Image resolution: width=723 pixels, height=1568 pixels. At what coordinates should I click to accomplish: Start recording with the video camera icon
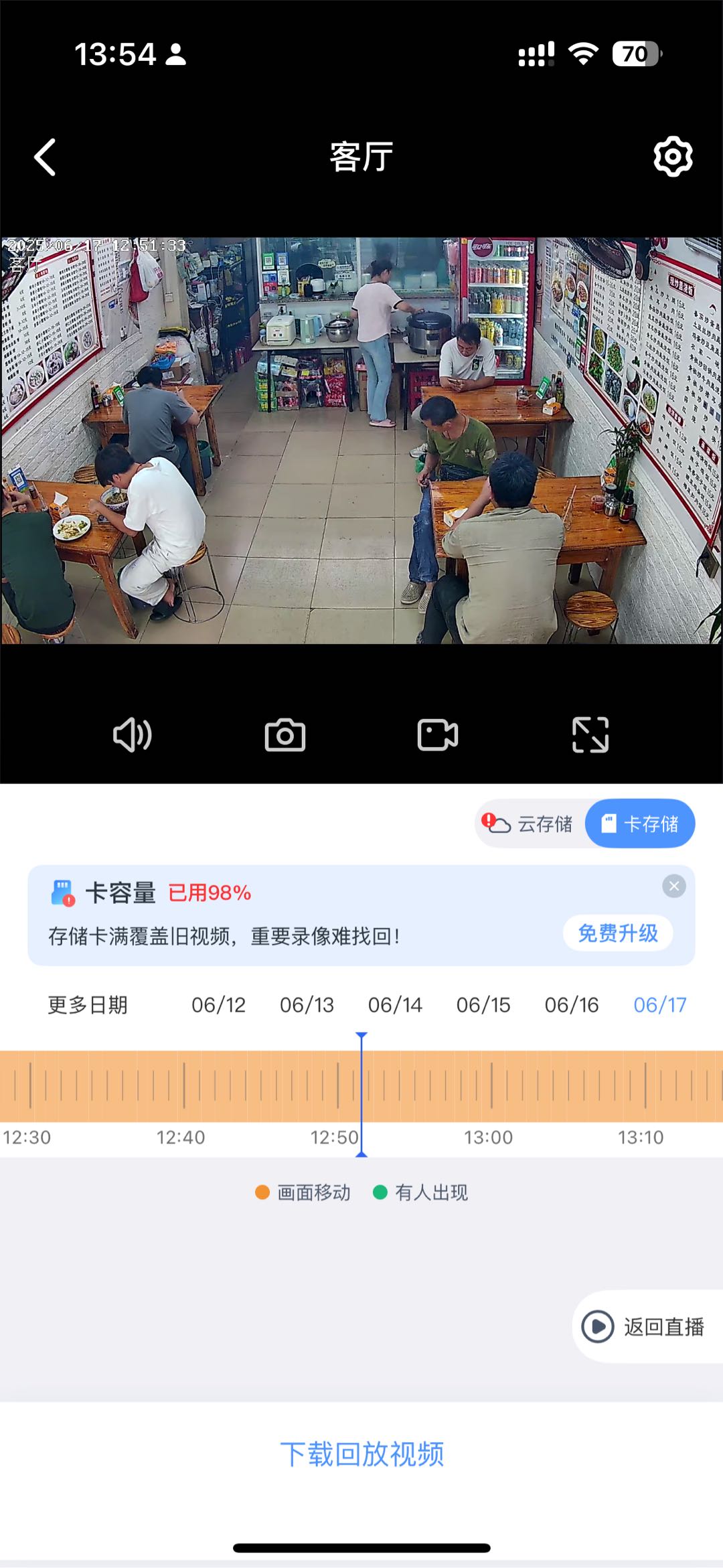(x=437, y=735)
